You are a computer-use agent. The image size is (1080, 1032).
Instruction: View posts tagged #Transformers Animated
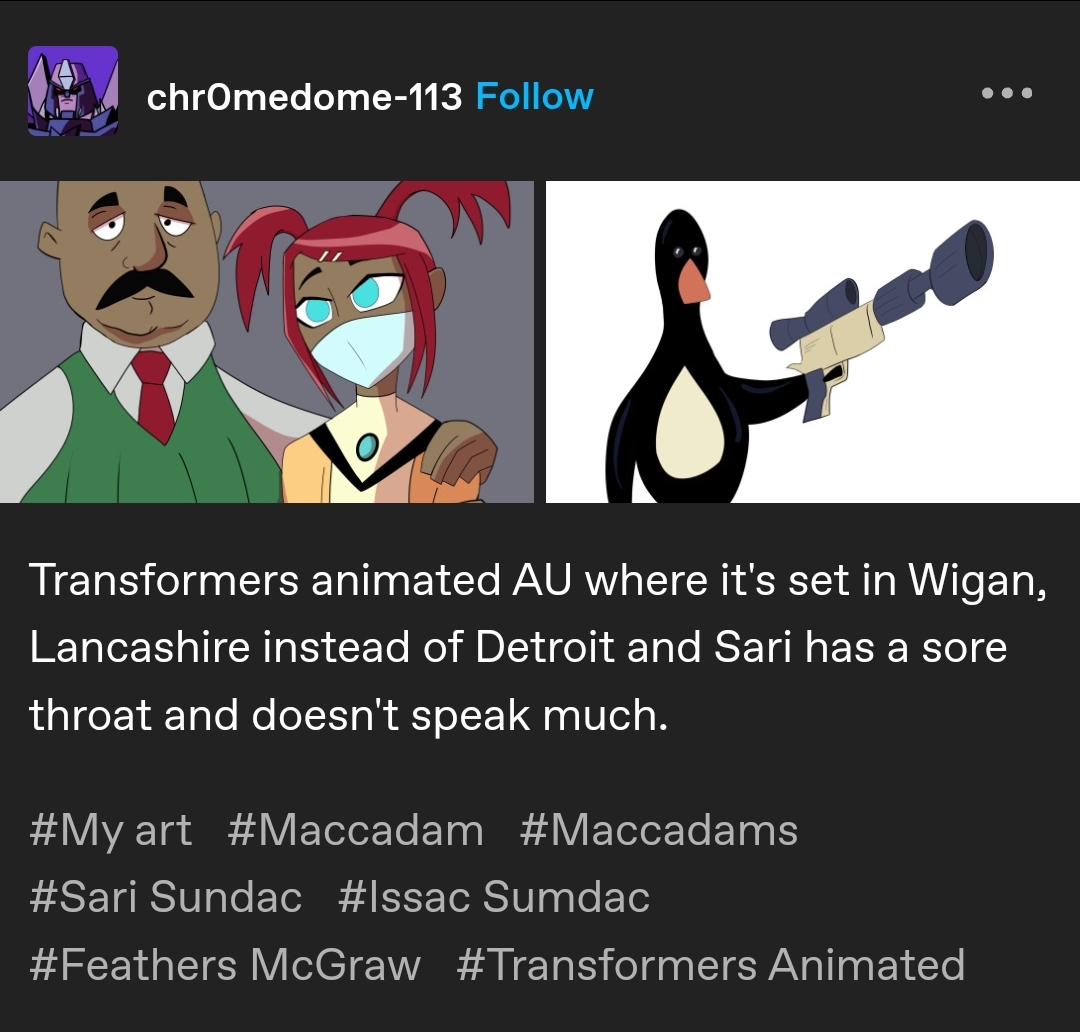(710, 965)
